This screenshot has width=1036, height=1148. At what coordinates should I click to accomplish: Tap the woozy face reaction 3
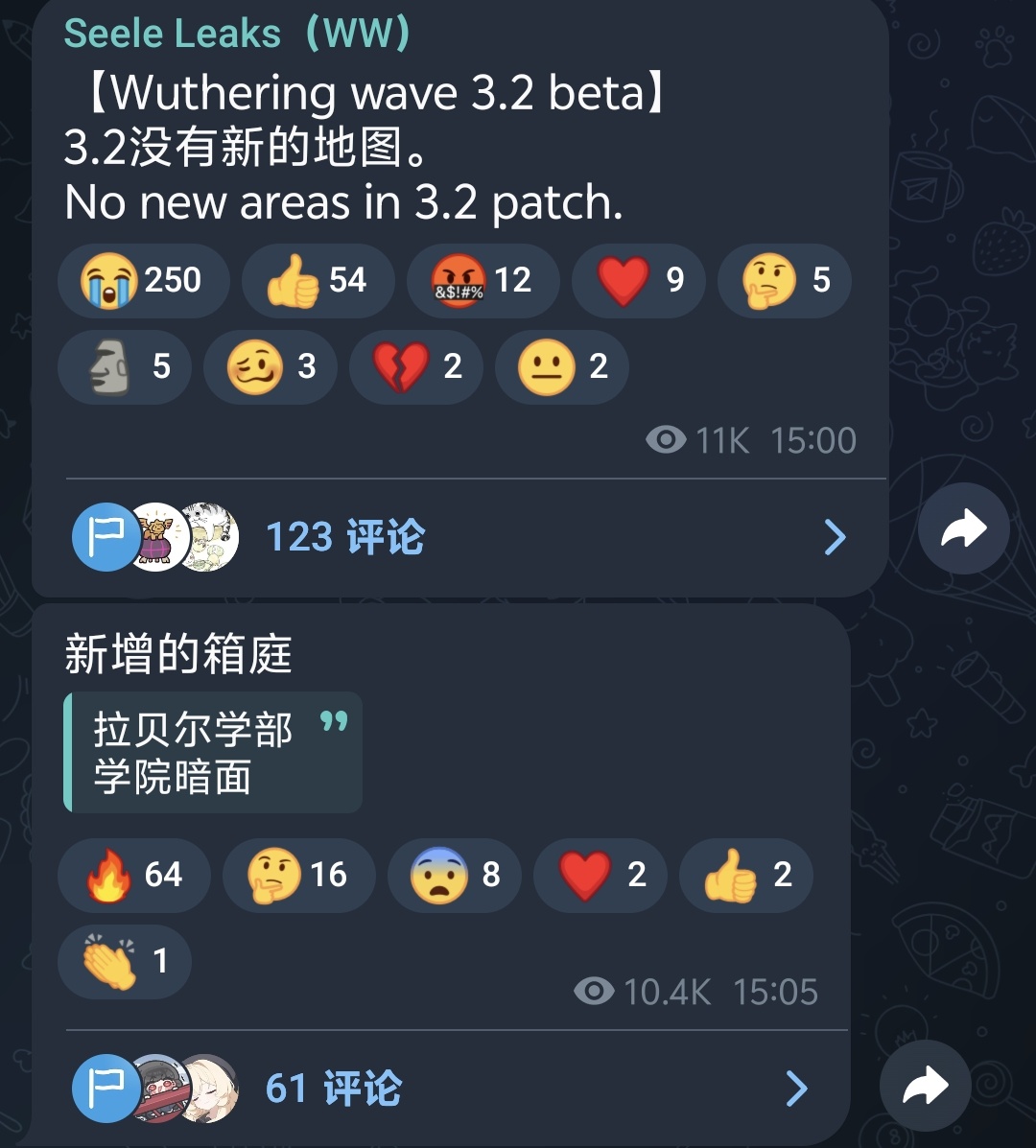coord(270,366)
